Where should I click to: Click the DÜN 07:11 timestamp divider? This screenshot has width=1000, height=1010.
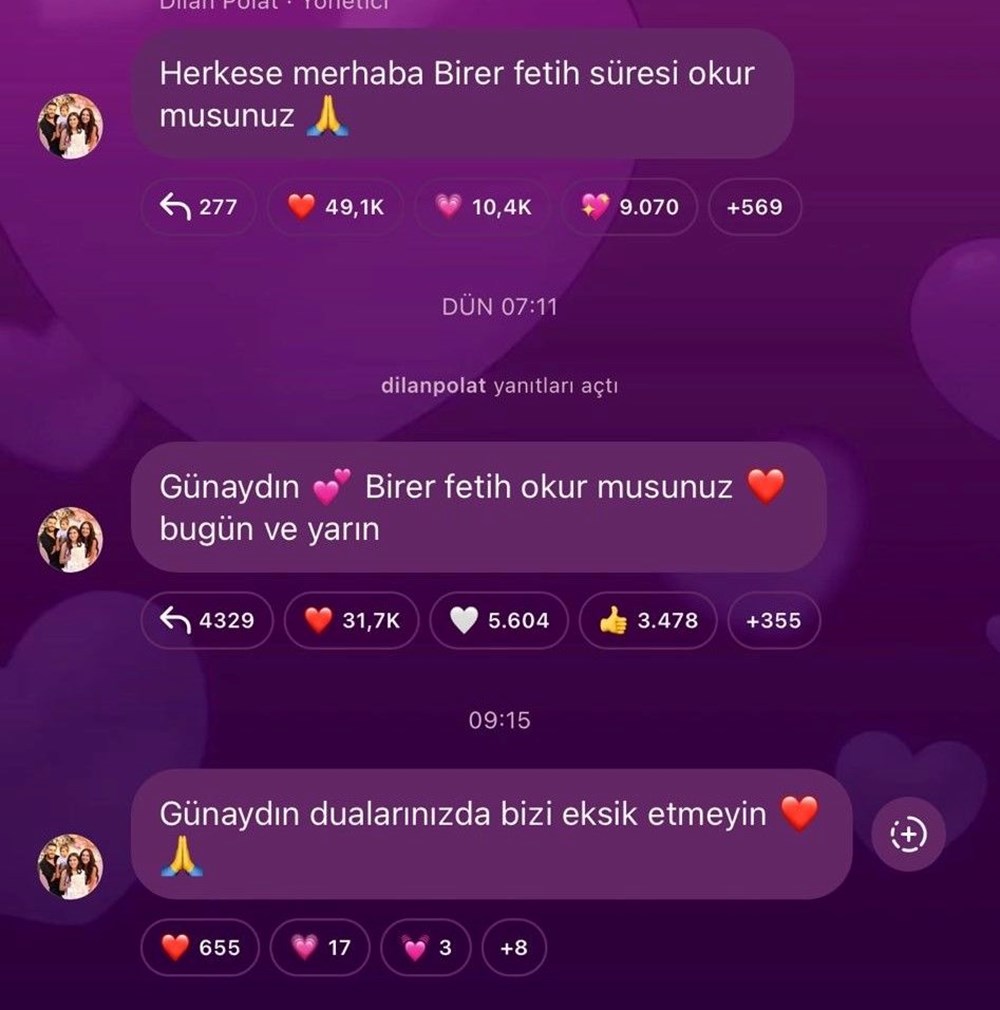[500, 307]
